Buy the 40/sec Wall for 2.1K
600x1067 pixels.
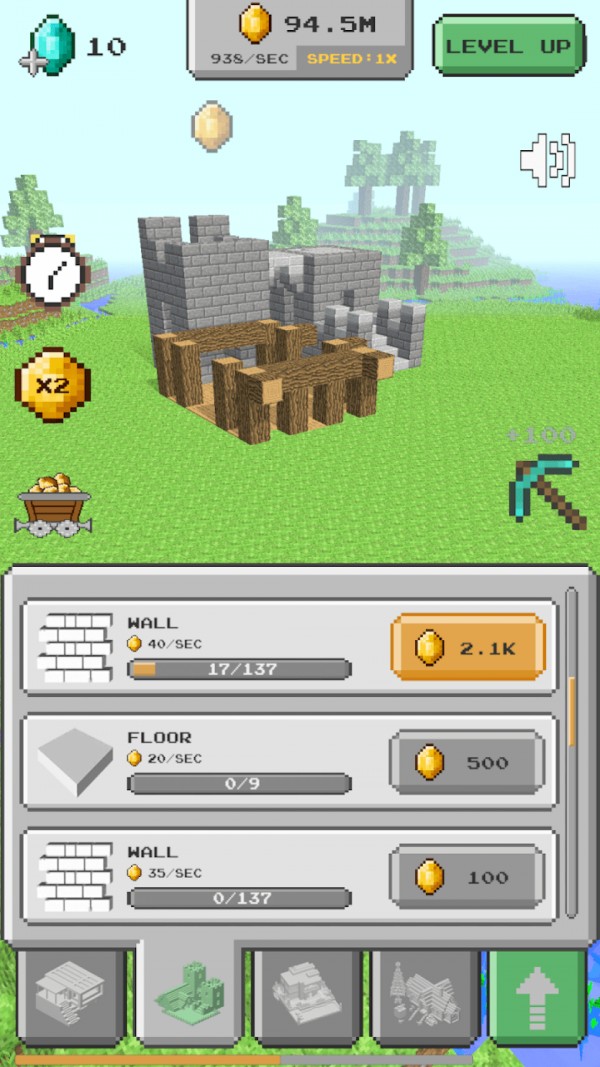point(467,648)
